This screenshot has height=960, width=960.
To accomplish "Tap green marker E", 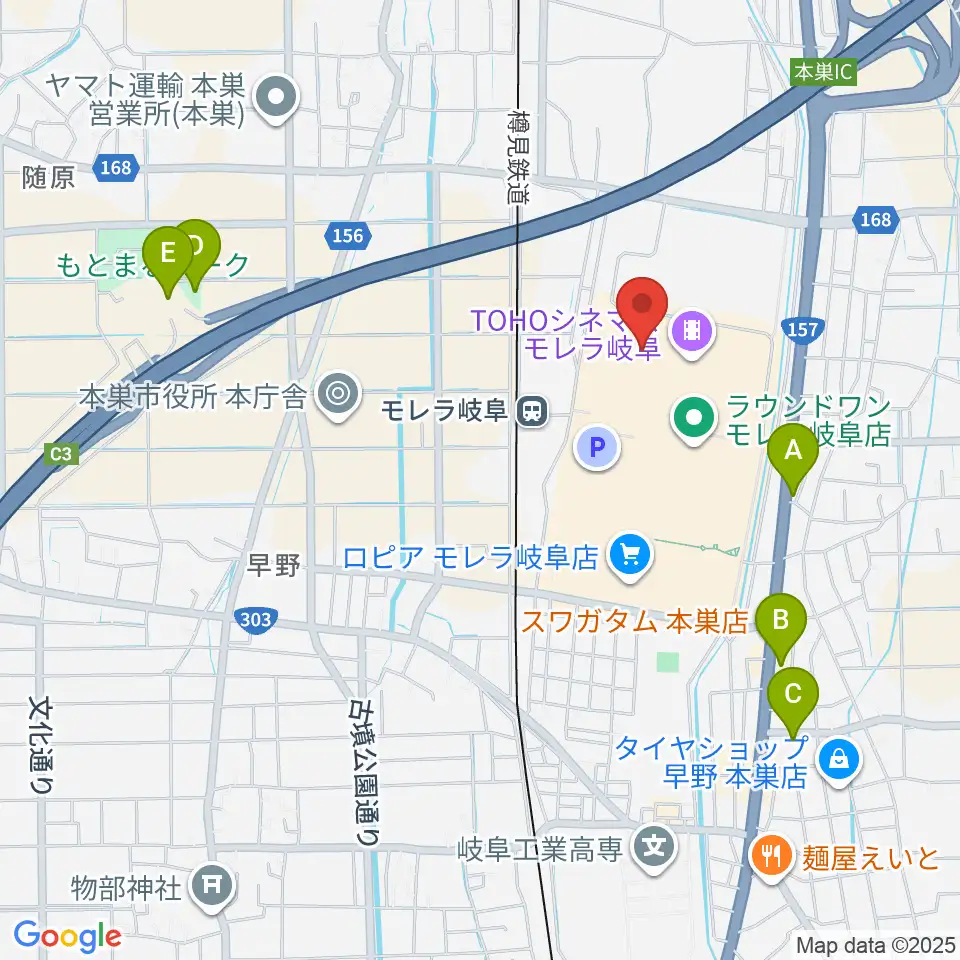I will point(168,259).
